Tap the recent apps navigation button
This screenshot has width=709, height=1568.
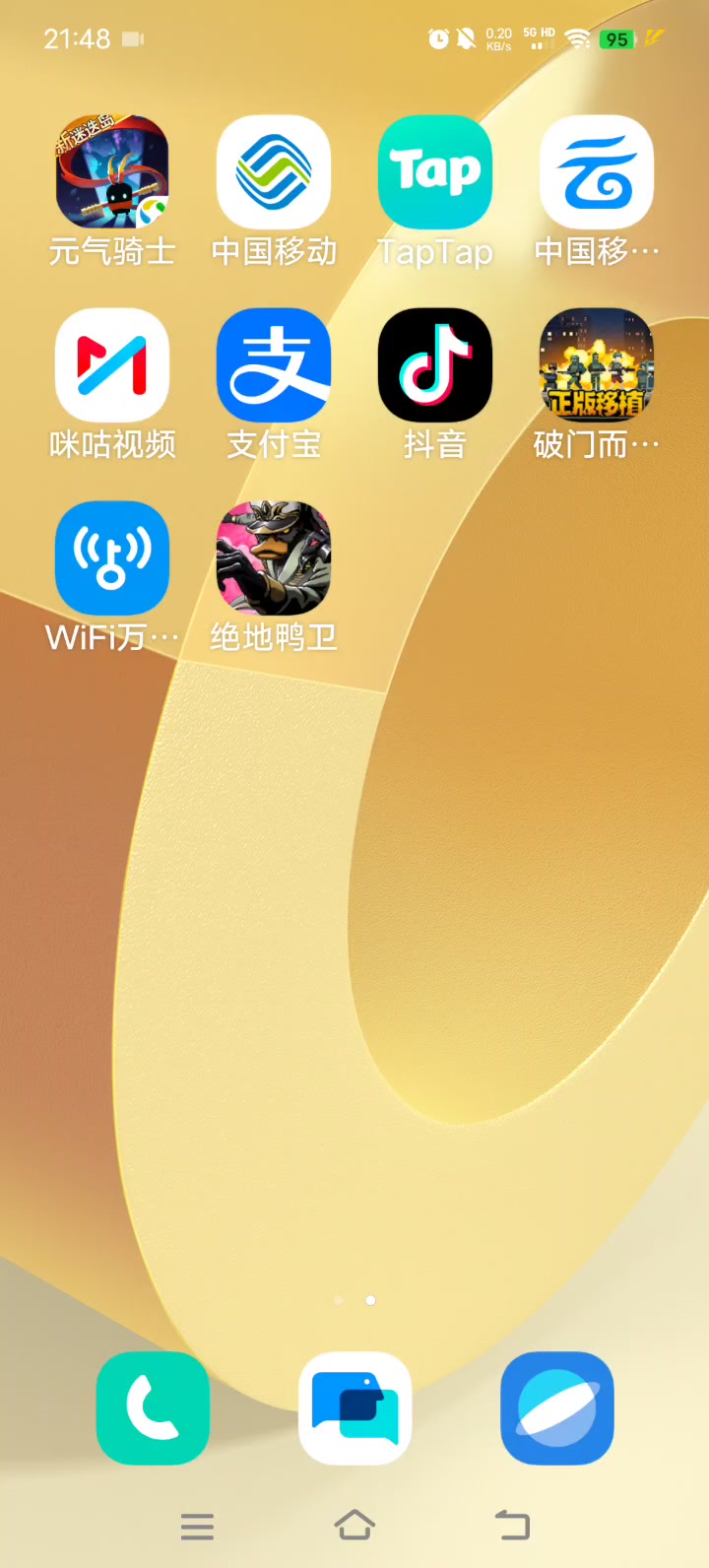coord(197,1526)
